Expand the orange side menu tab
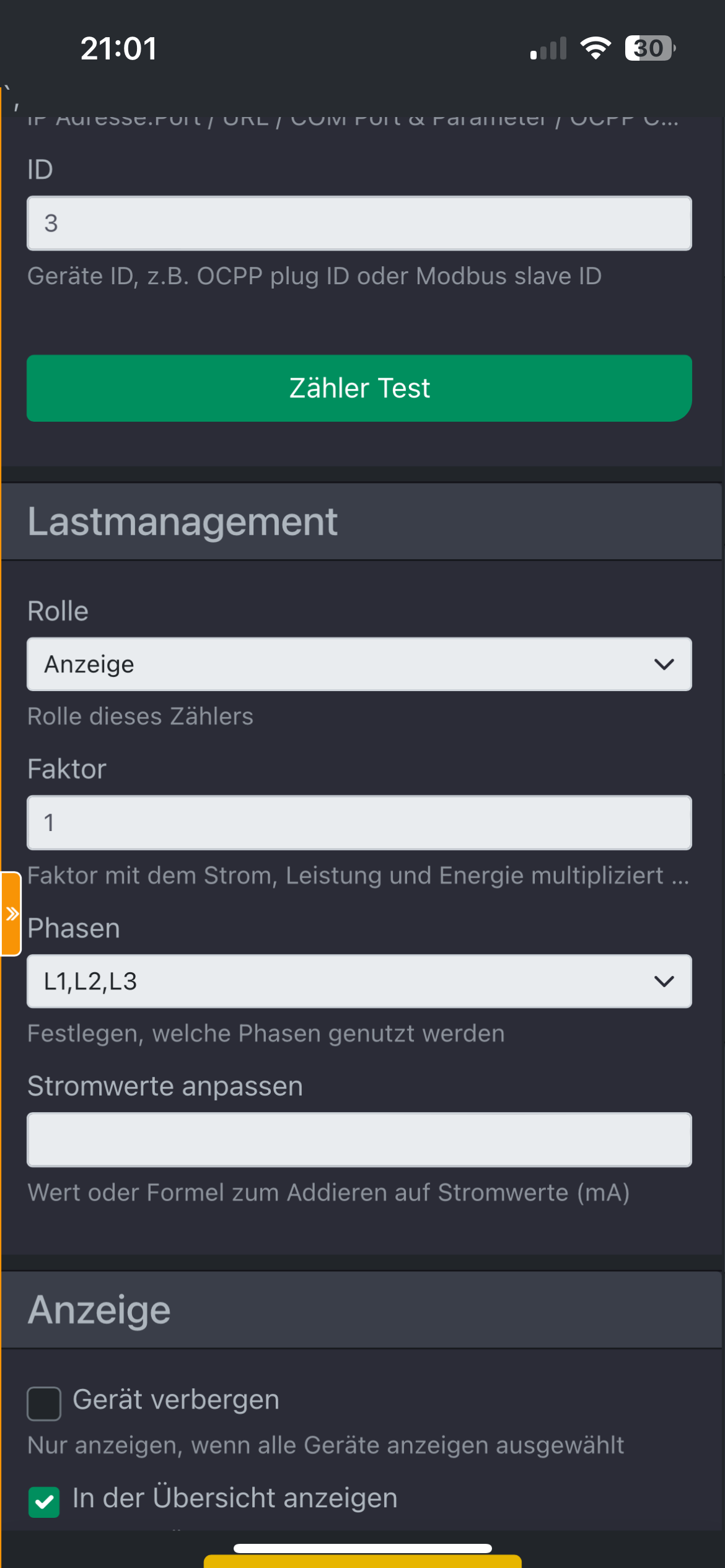Viewport: 725px width, 1568px height. [11, 913]
